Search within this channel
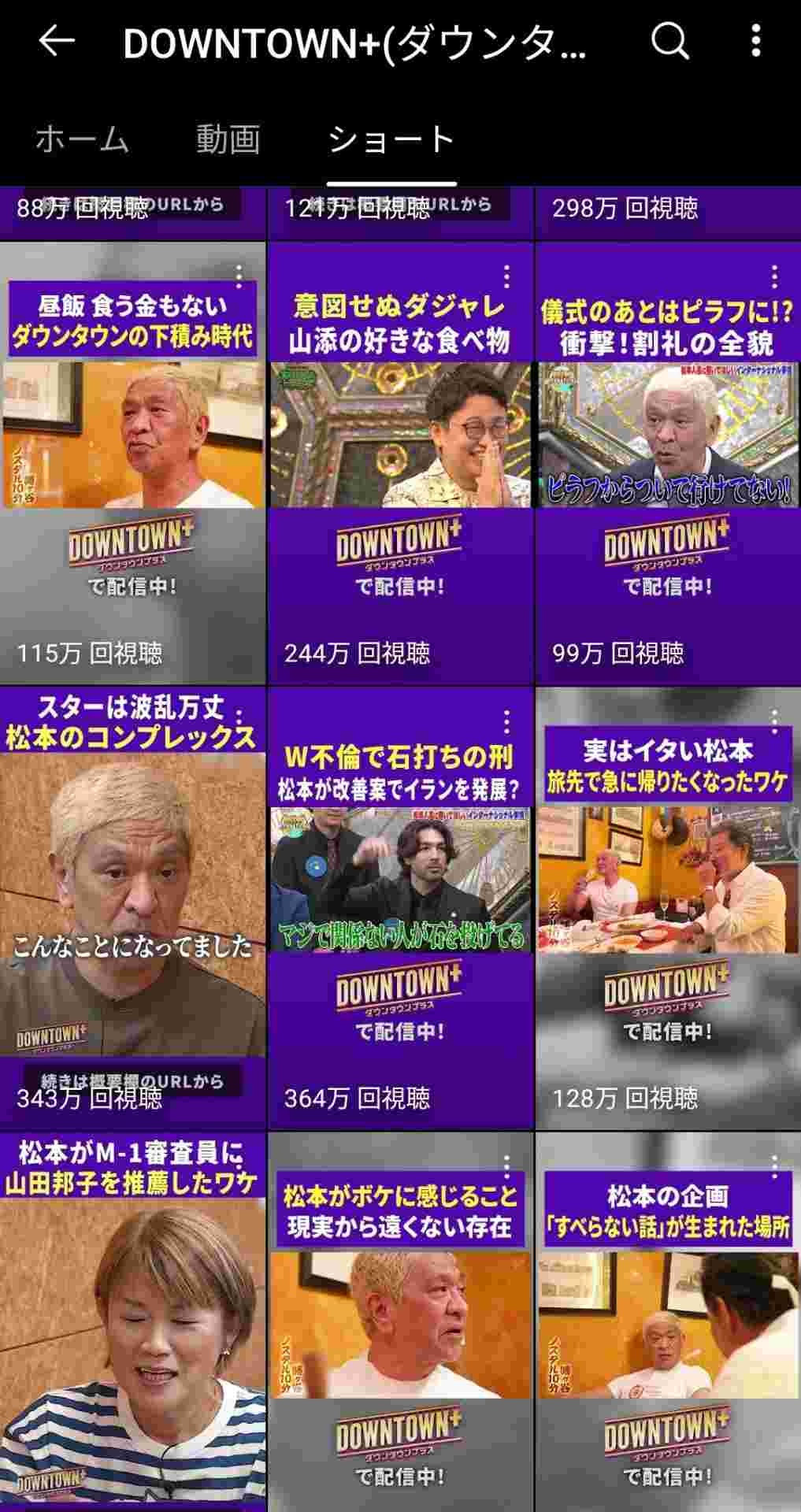Screen dimensions: 801x1512 [x=669, y=41]
